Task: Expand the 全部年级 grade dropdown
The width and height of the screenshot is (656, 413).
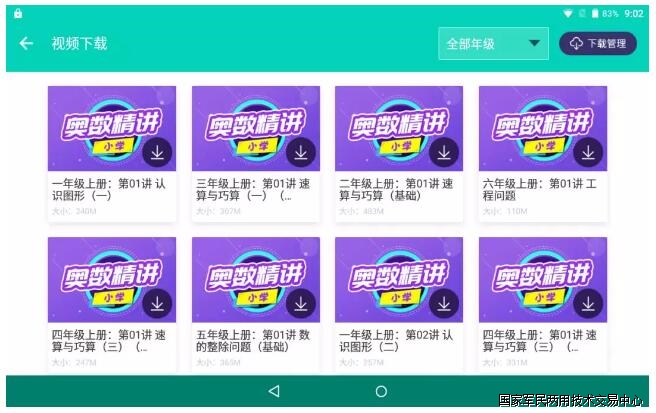Action: point(494,44)
